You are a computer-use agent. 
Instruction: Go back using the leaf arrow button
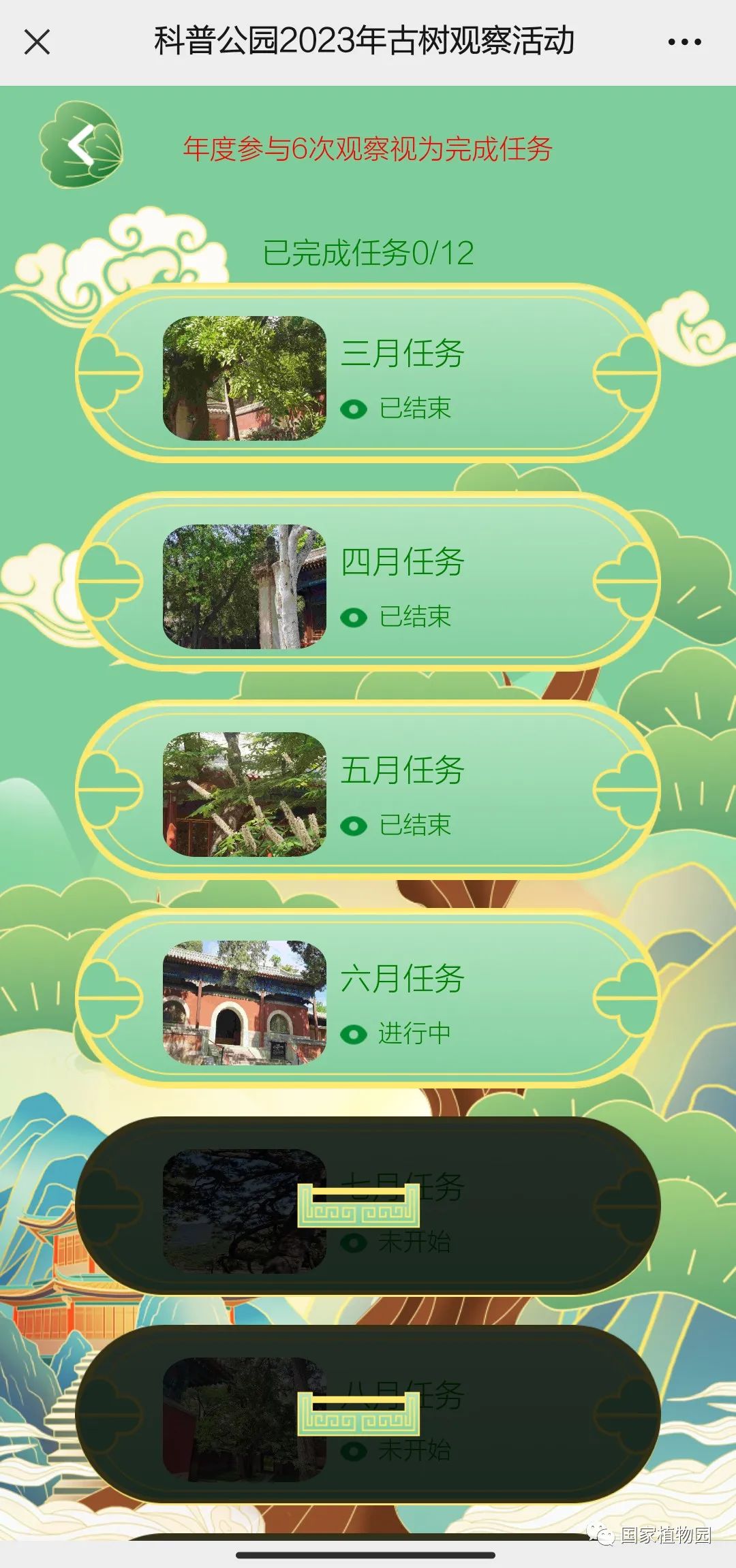coord(81,145)
